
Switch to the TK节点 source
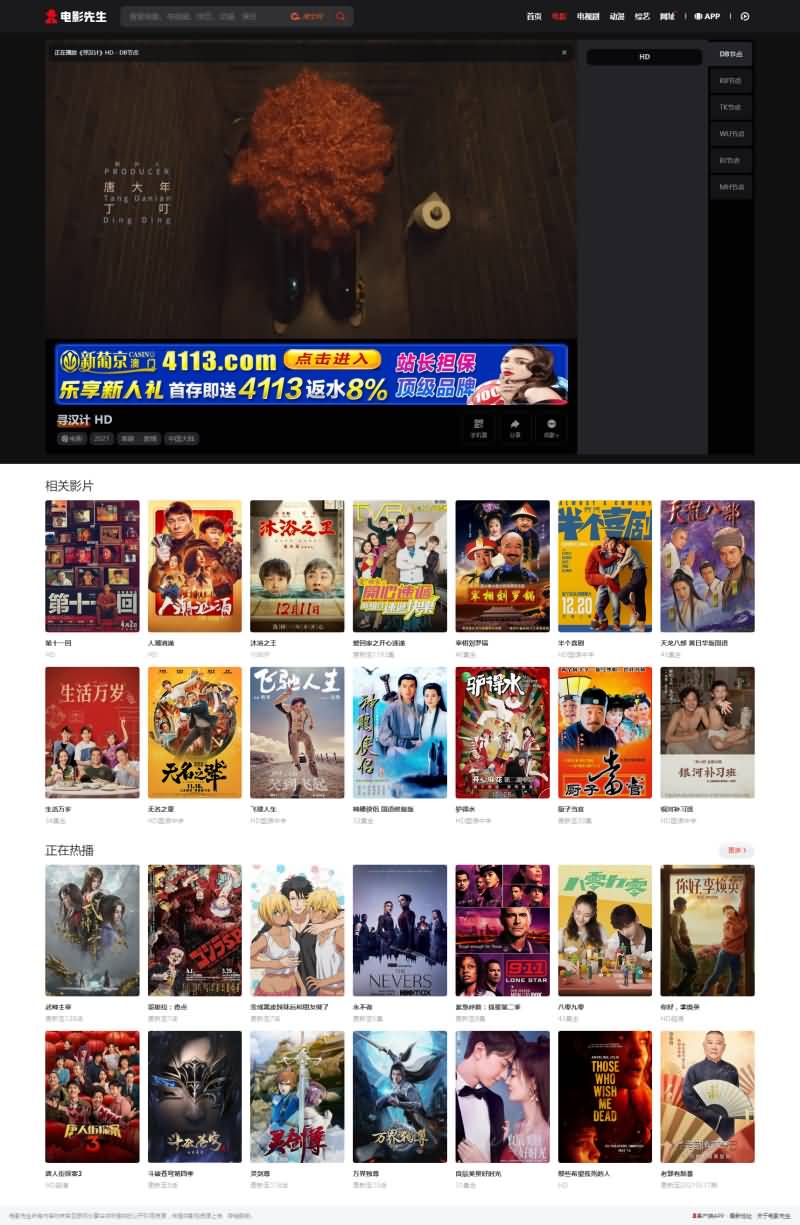click(731, 106)
